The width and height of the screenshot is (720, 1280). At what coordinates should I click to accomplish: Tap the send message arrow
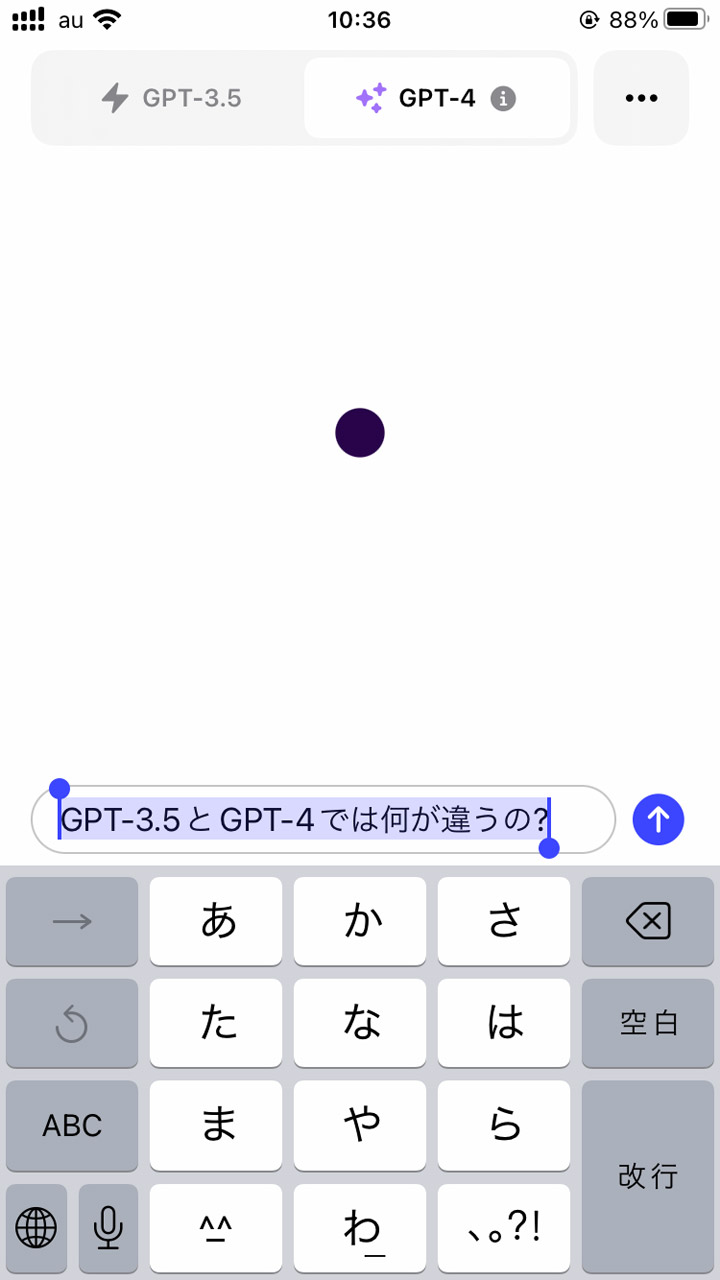point(658,819)
